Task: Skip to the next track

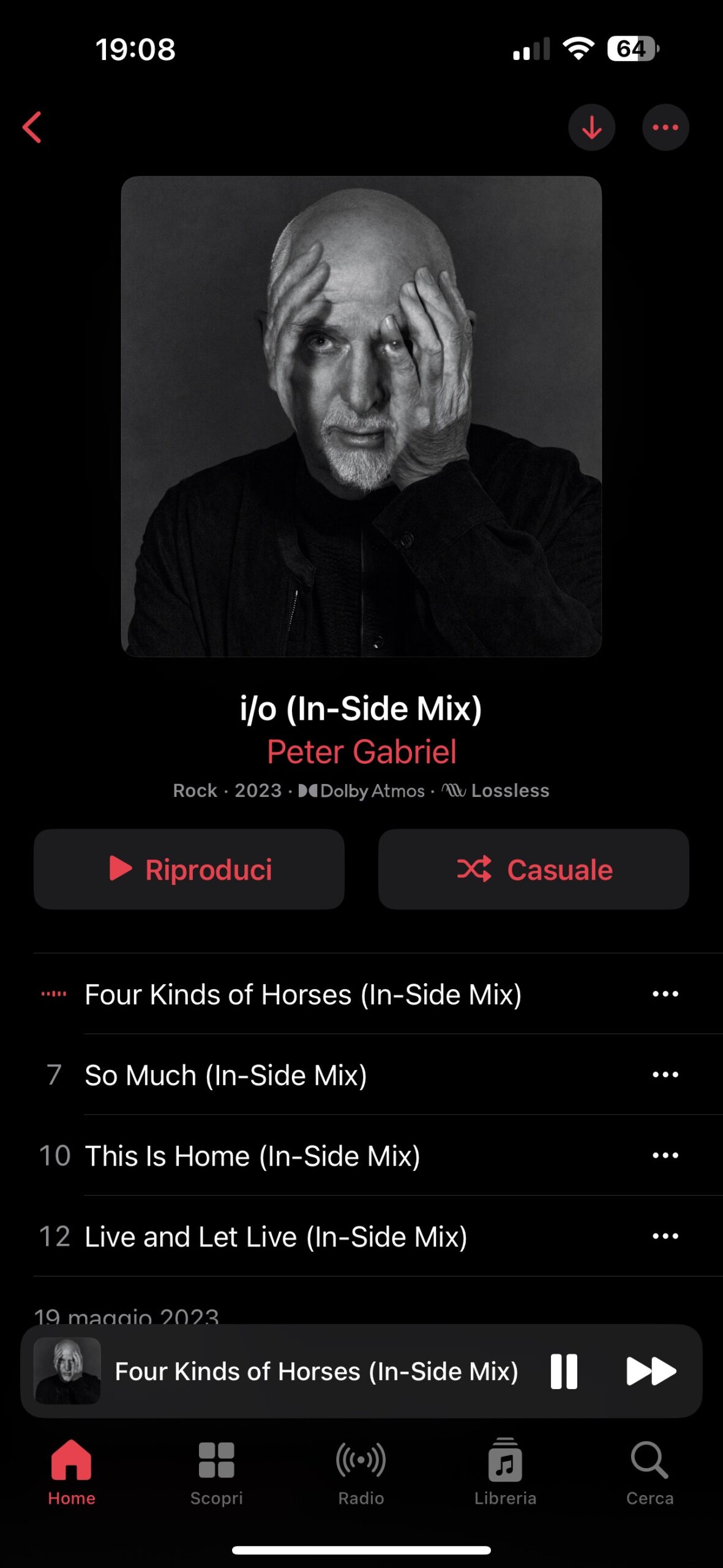Action: (651, 1371)
